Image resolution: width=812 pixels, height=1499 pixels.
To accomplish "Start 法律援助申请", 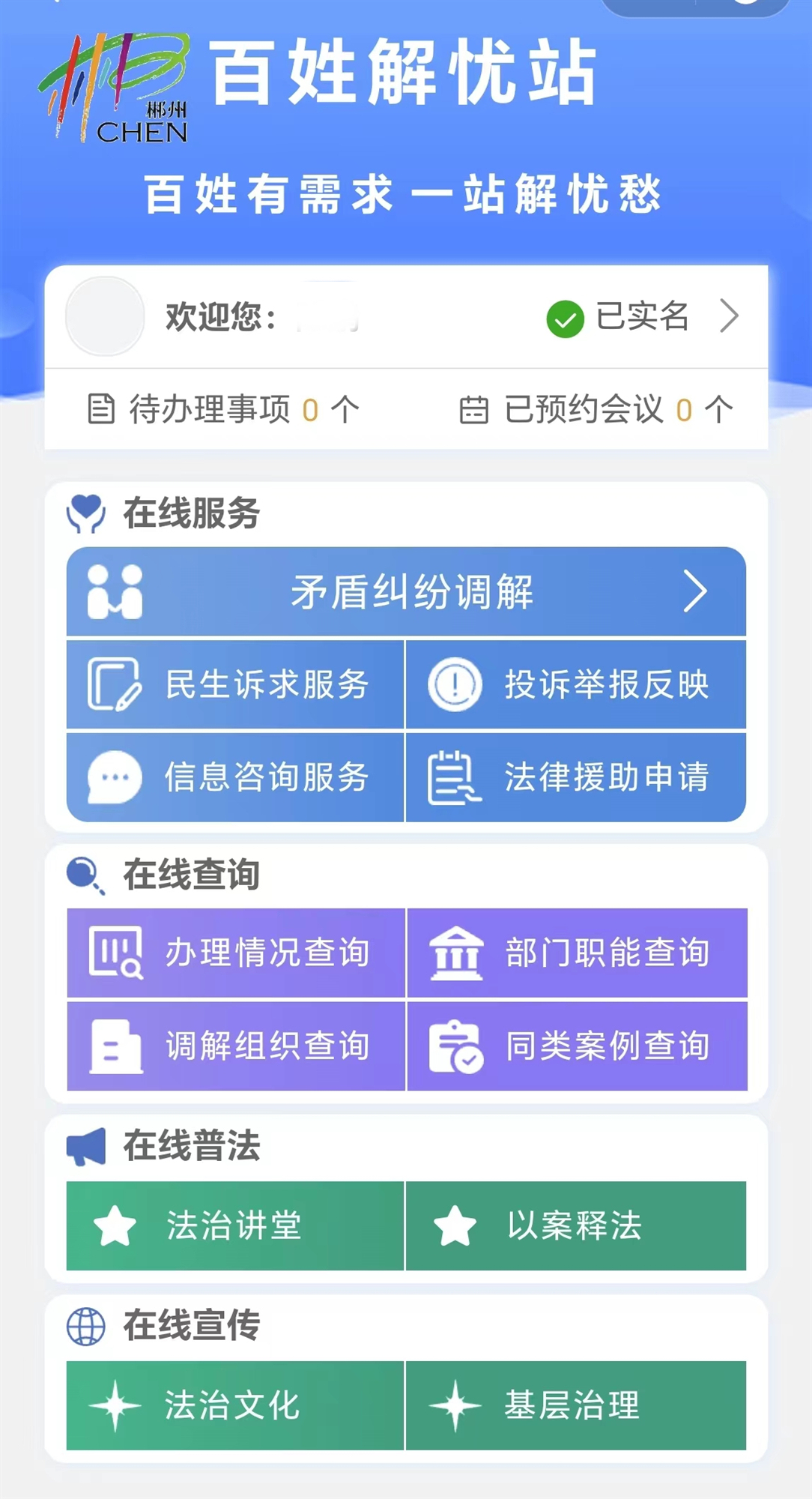I will [575, 777].
